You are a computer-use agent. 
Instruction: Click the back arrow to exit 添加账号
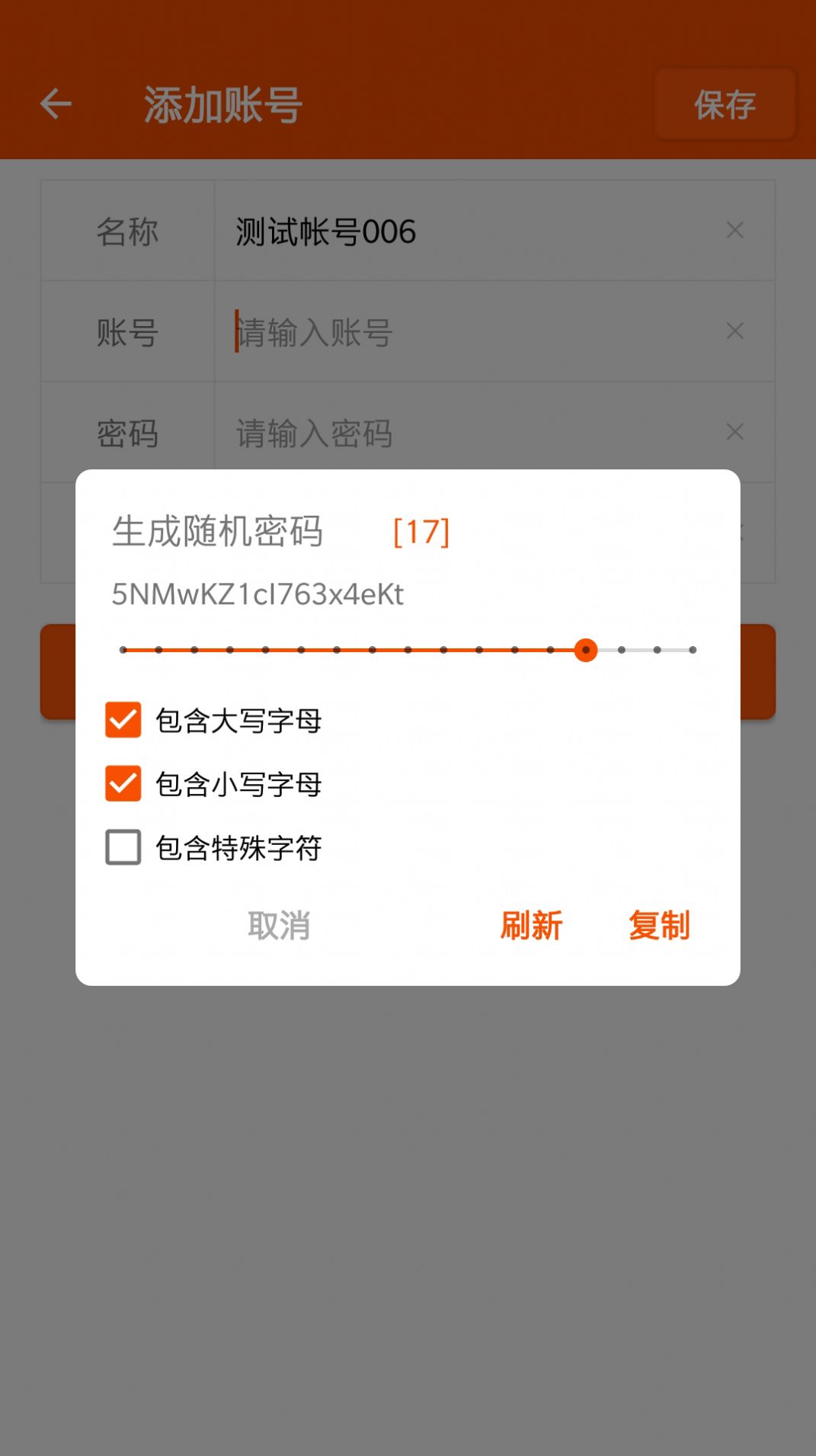pyautogui.click(x=54, y=104)
